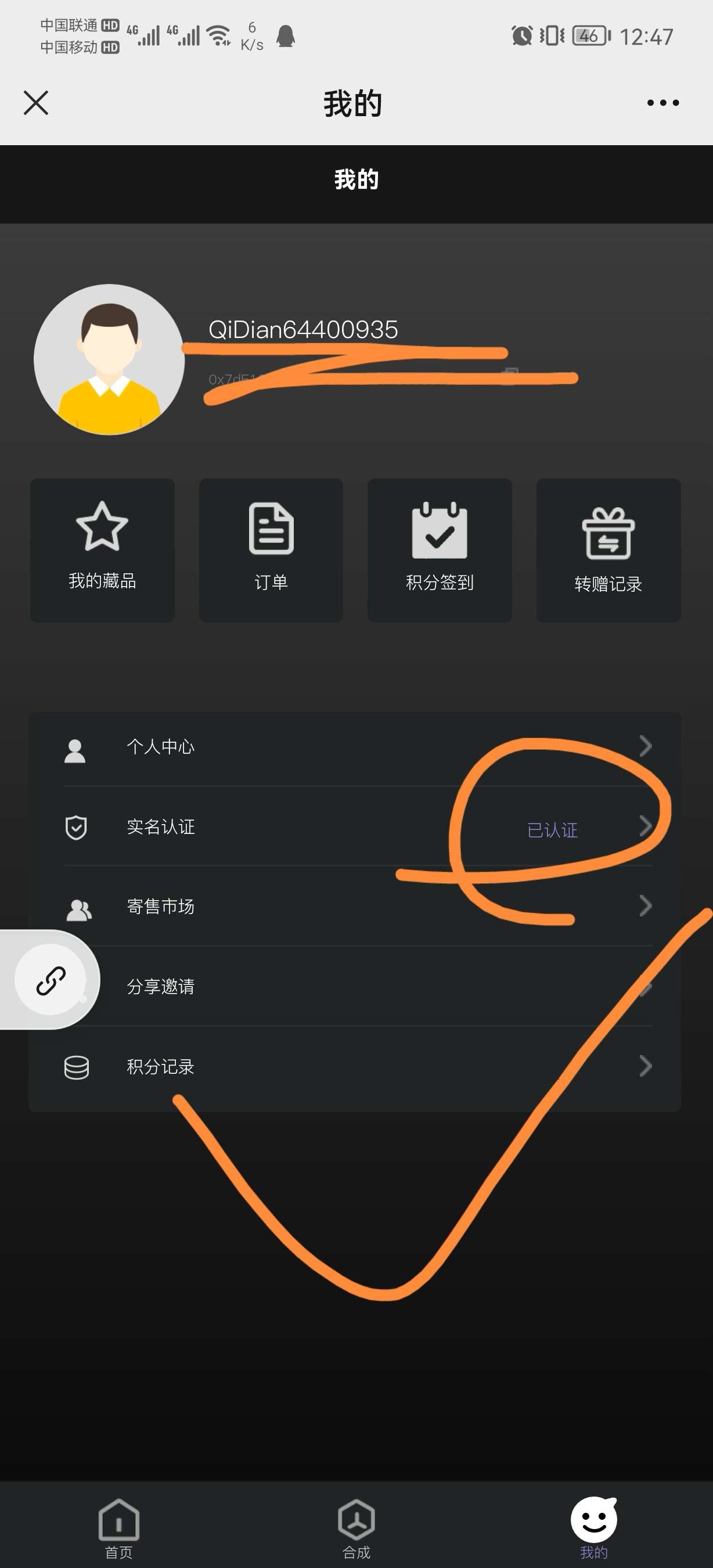Close the page with the X
The width and height of the screenshot is (713, 1568).
[x=36, y=102]
